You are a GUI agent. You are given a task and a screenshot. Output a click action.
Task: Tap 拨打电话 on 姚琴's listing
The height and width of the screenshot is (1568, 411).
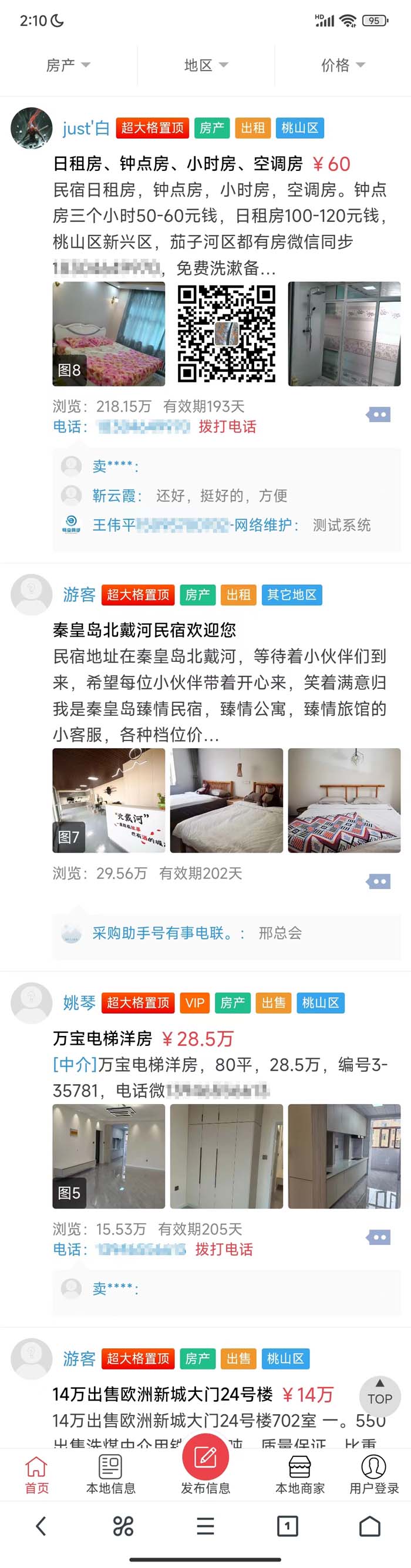coord(224,1250)
